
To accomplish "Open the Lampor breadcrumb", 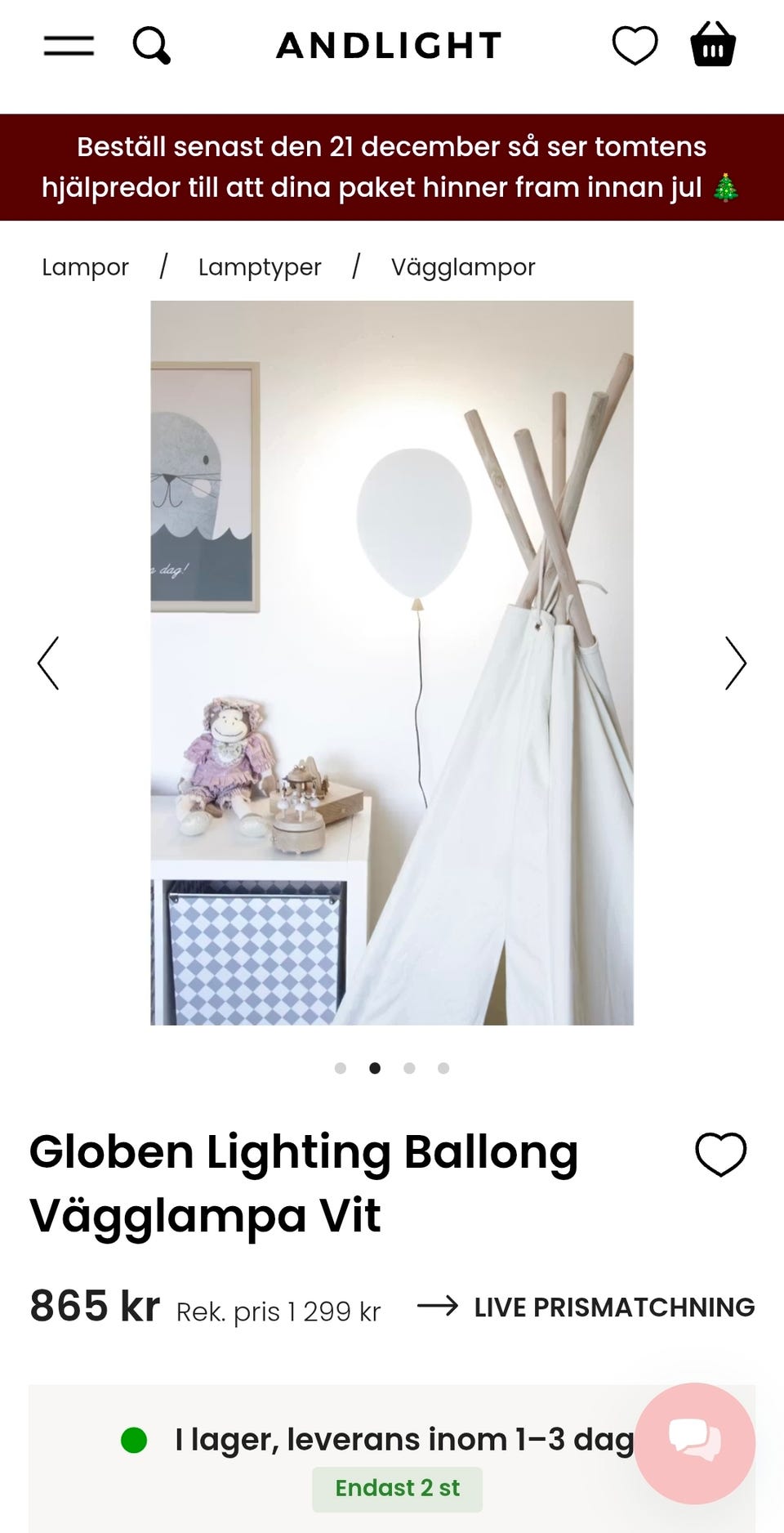I will [x=85, y=266].
